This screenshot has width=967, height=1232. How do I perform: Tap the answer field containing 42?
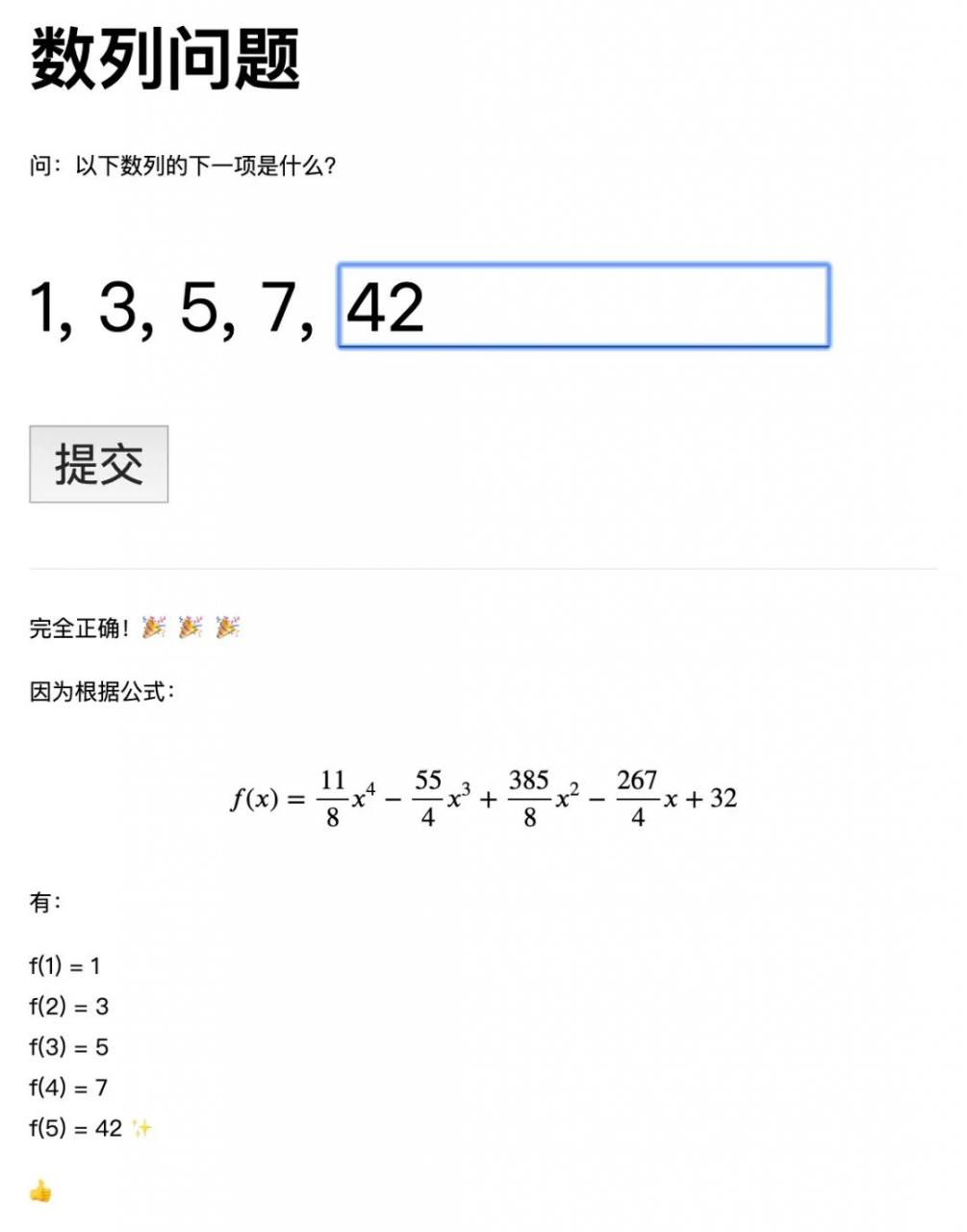click(583, 306)
